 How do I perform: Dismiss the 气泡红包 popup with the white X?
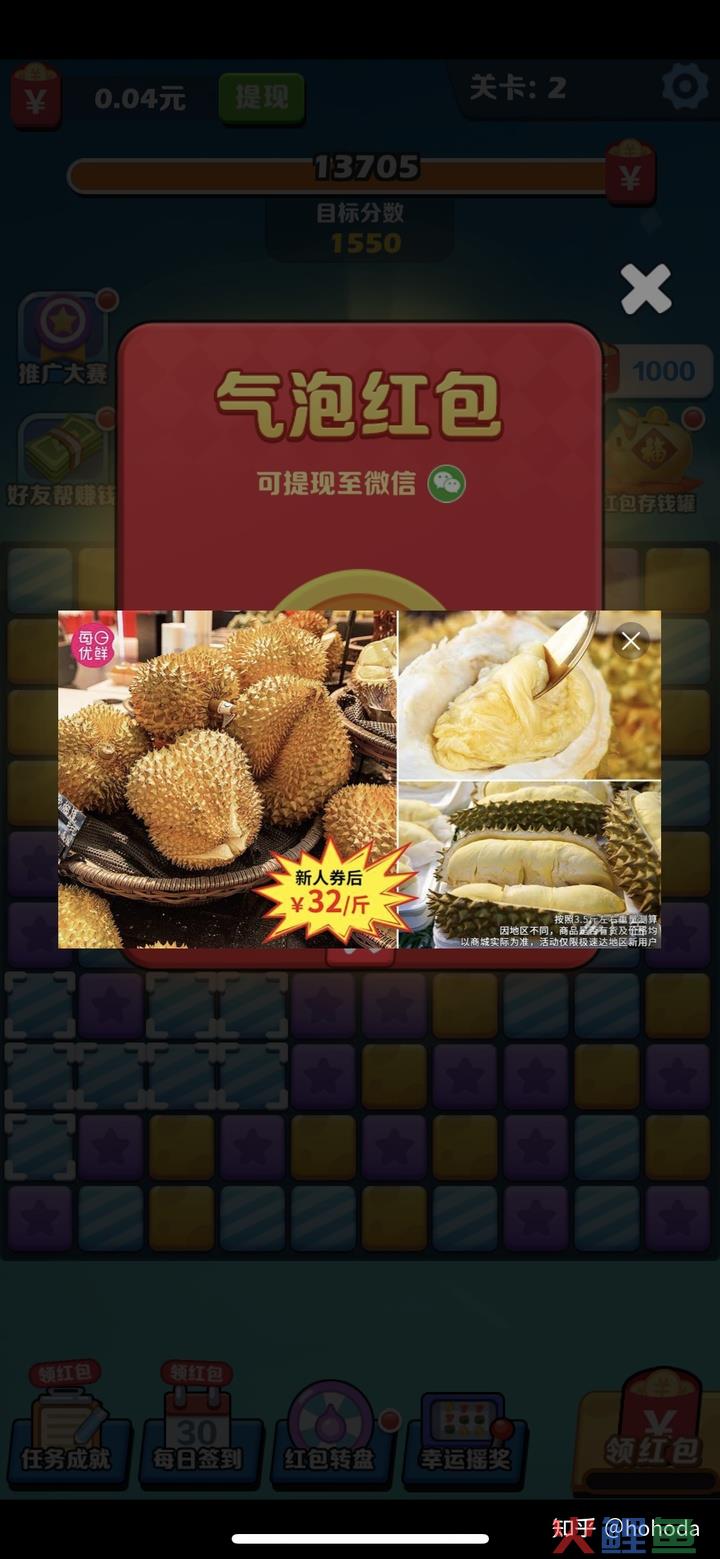pyautogui.click(x=646, y=290)
